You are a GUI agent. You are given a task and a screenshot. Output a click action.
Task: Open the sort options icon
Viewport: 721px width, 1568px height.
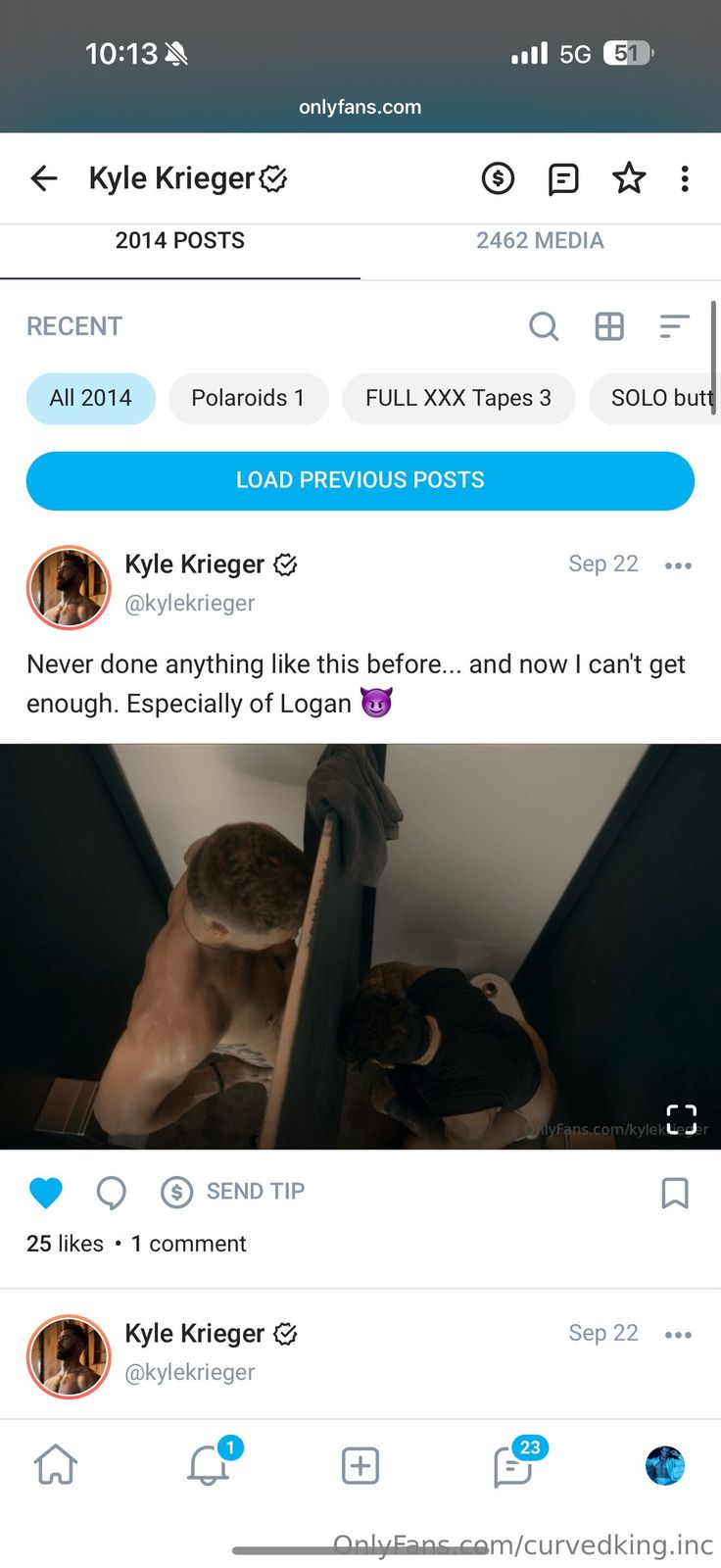tap(674, 326)
